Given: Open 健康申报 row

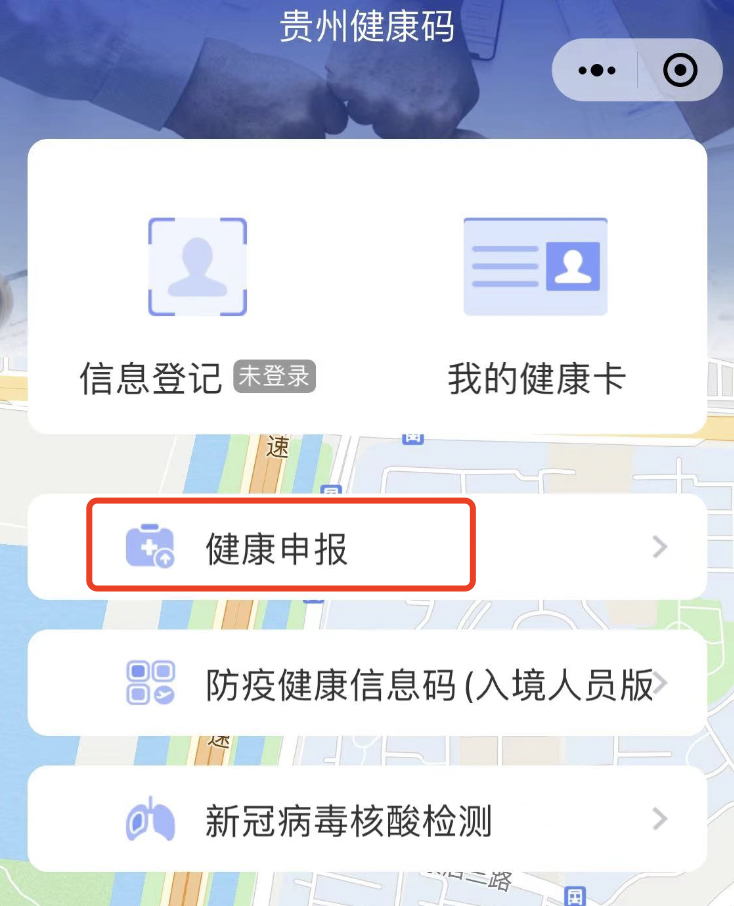Looking at the screenshot, I should 367,547.
